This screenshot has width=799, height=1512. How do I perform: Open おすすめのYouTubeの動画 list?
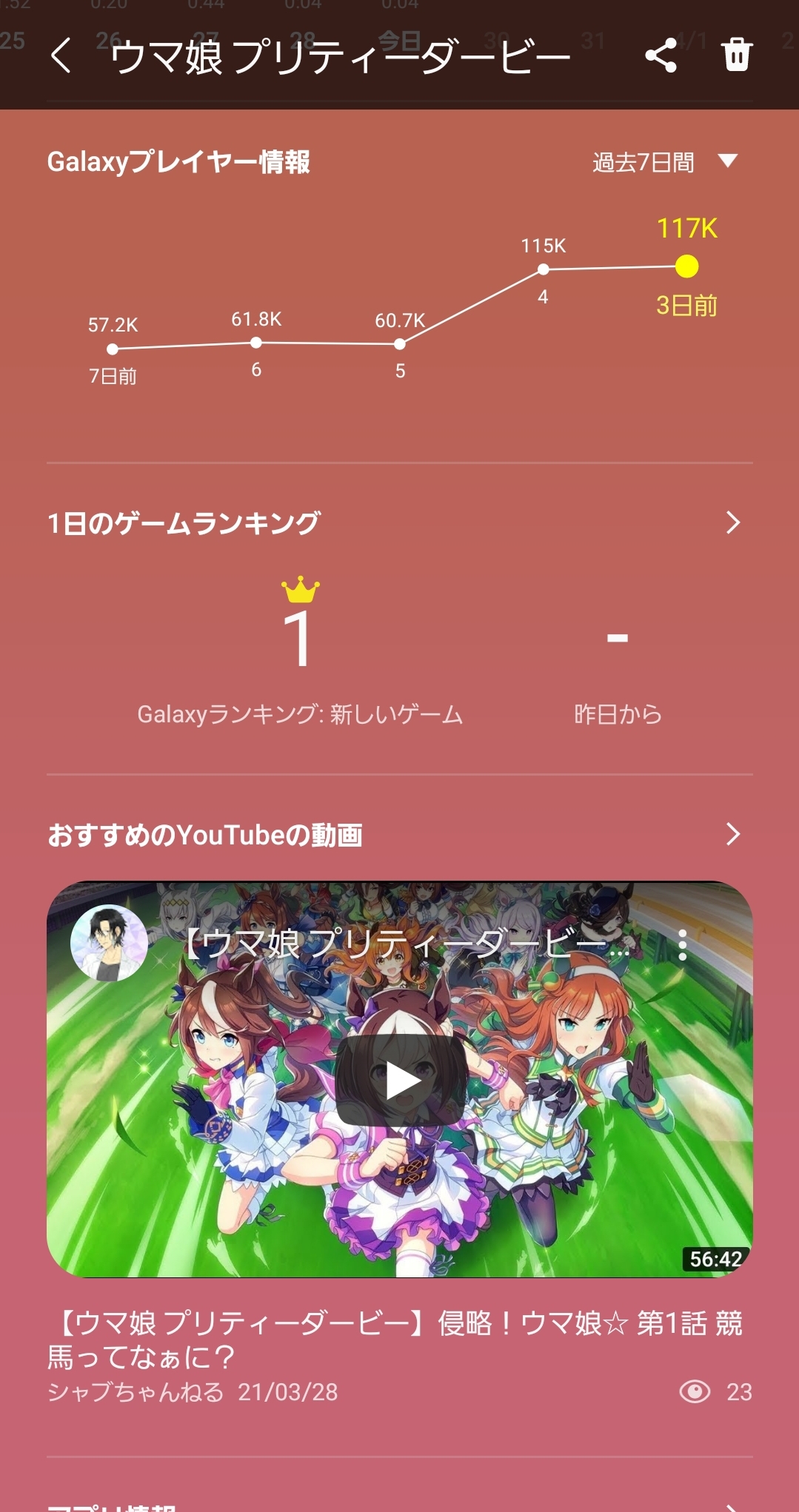pos(732,834)
